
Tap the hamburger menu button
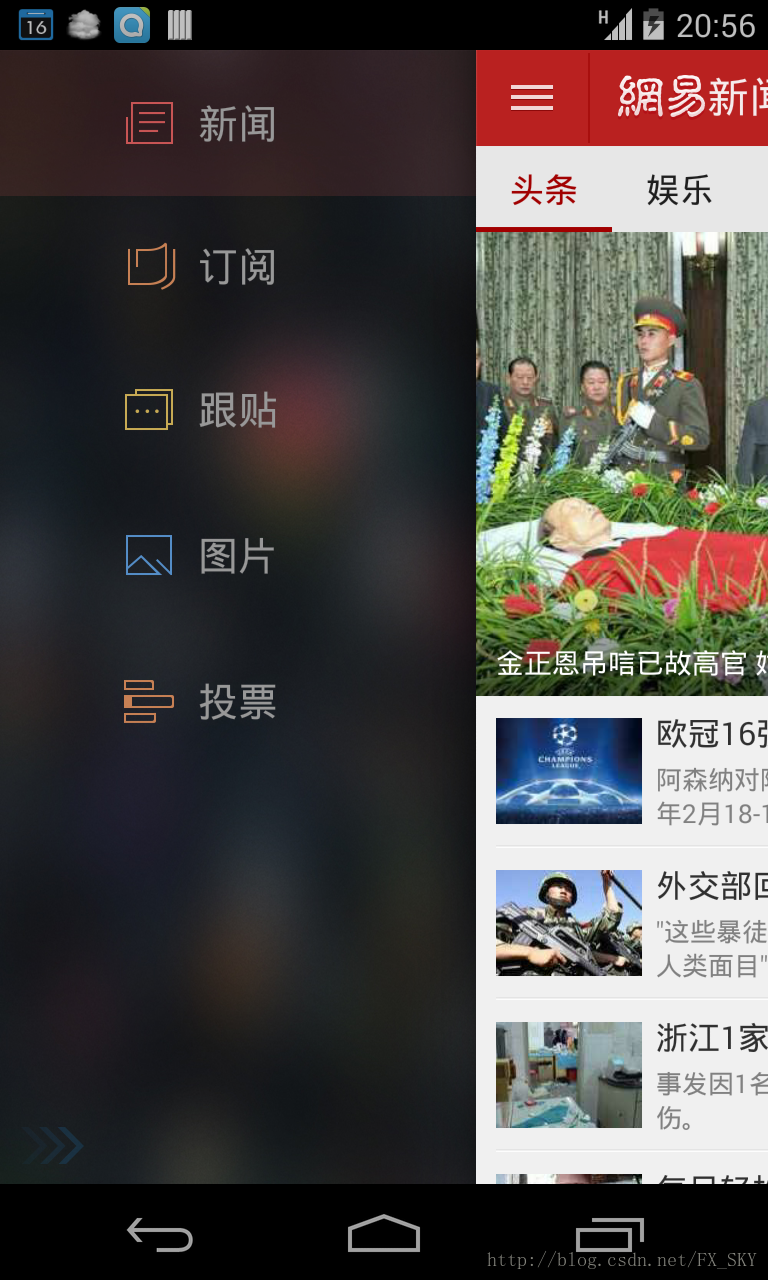click(x=531, y=98)
